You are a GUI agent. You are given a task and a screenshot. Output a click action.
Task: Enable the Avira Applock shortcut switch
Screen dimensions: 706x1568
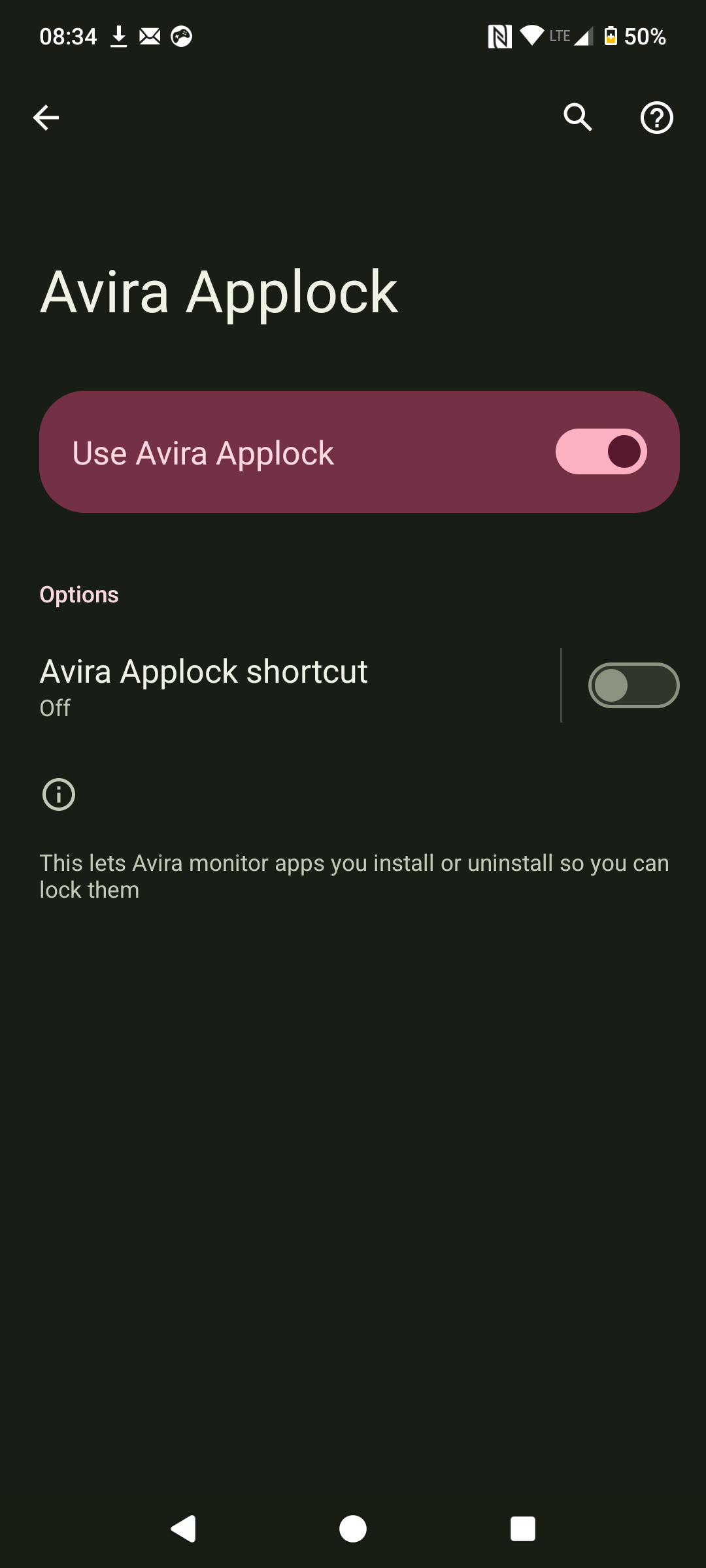click(x=633, y=685)
